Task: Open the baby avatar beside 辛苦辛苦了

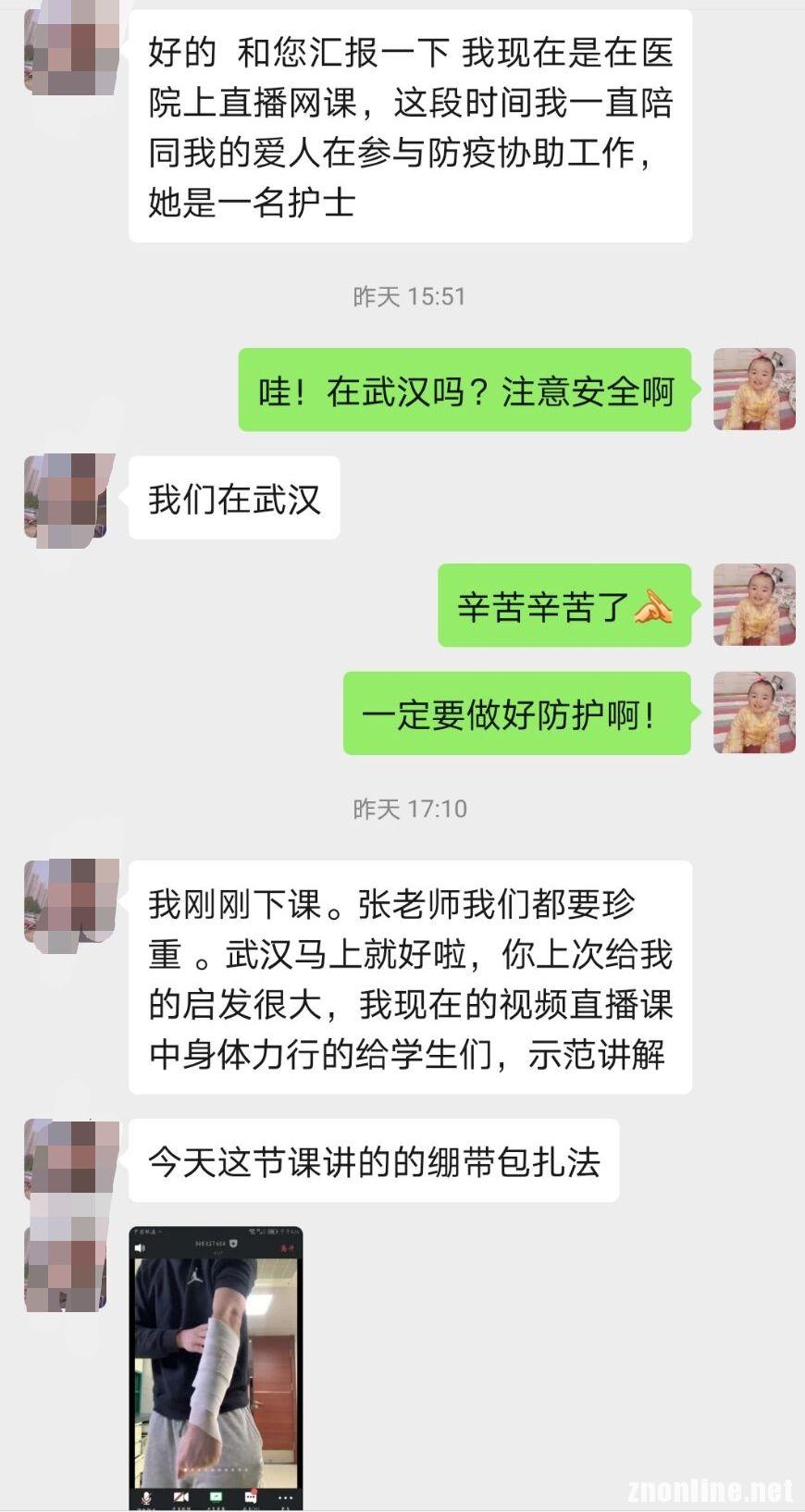Action: 754,604
